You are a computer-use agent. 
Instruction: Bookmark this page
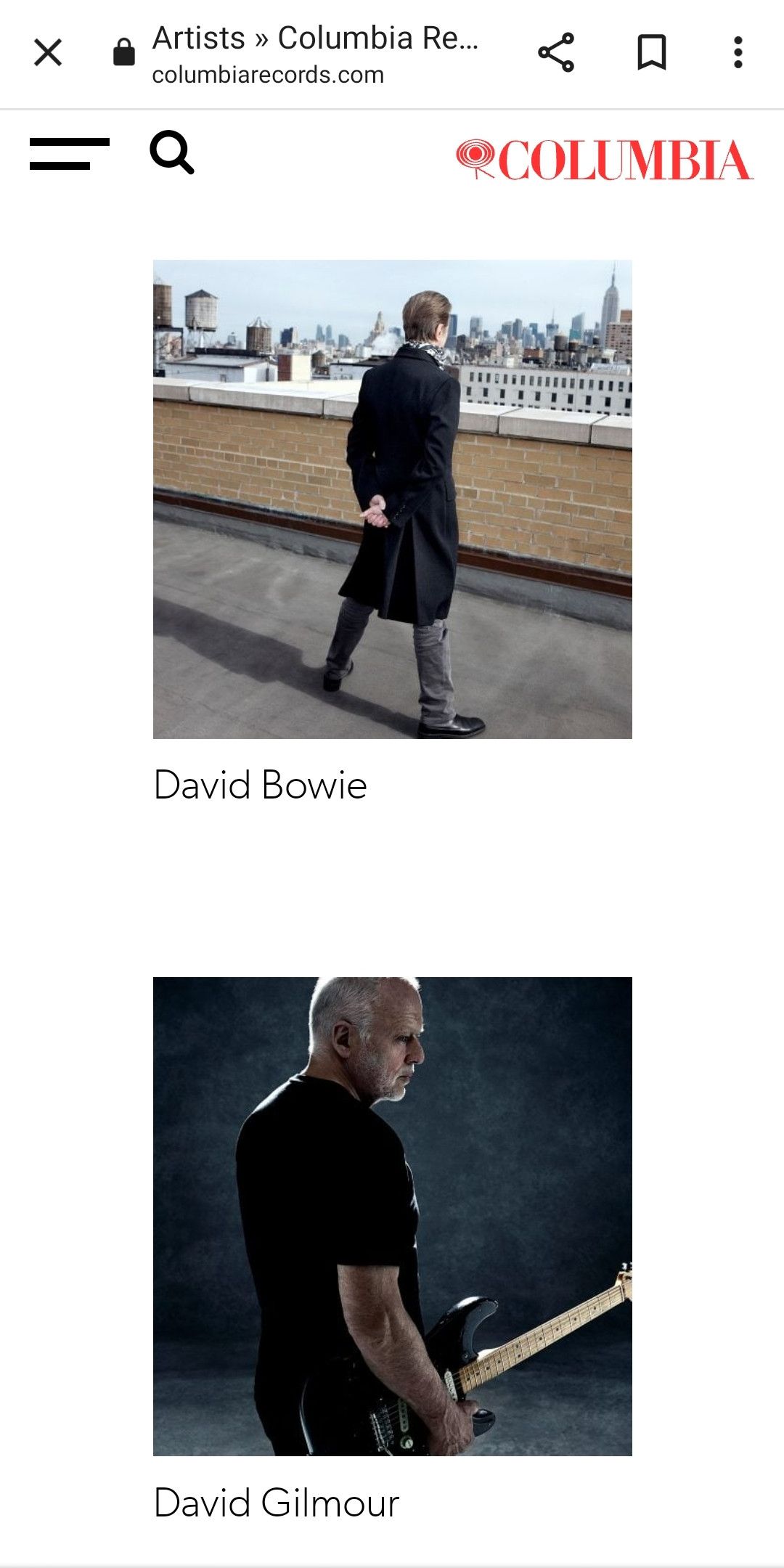[651, 52]
